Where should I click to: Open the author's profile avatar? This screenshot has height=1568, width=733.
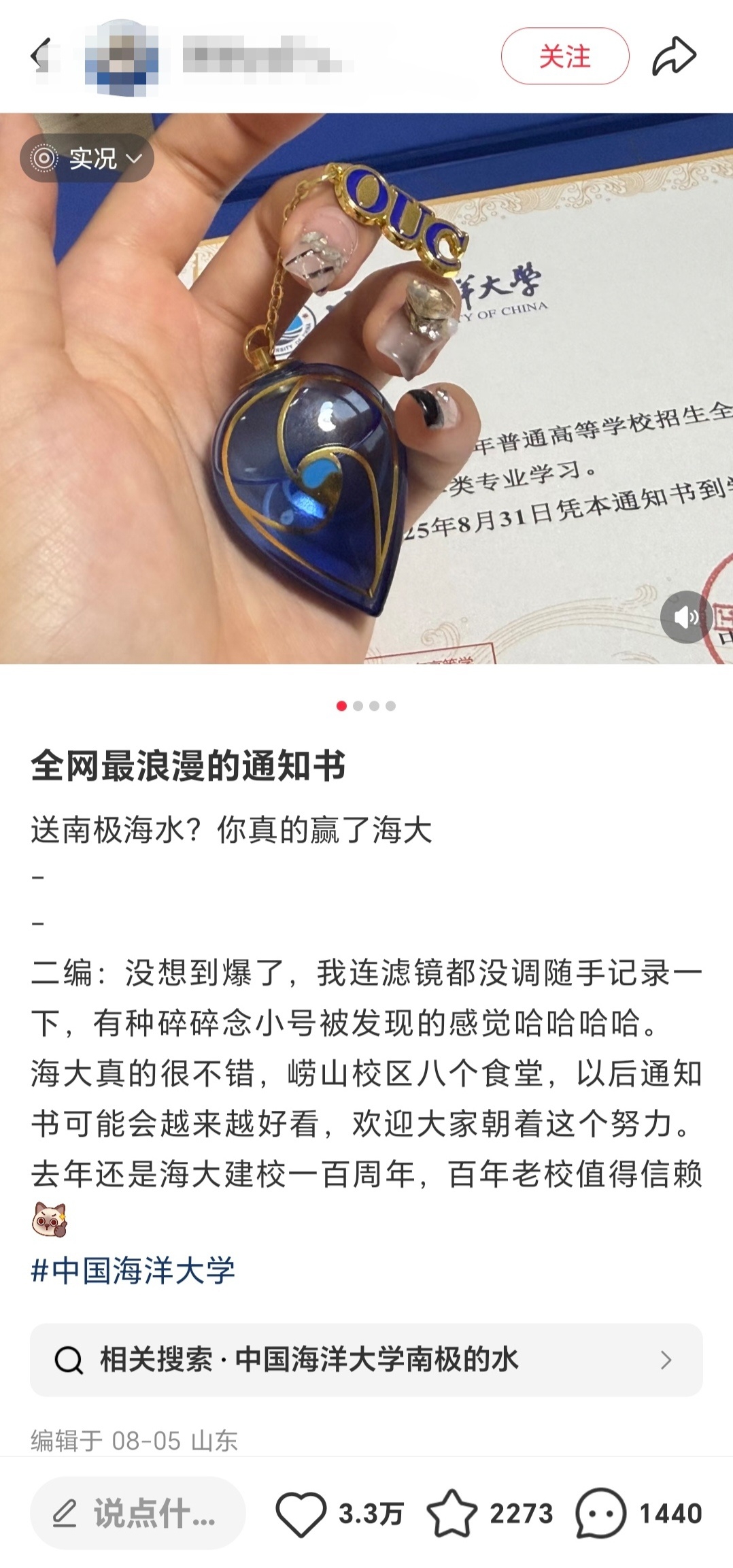tap(122, 56)
